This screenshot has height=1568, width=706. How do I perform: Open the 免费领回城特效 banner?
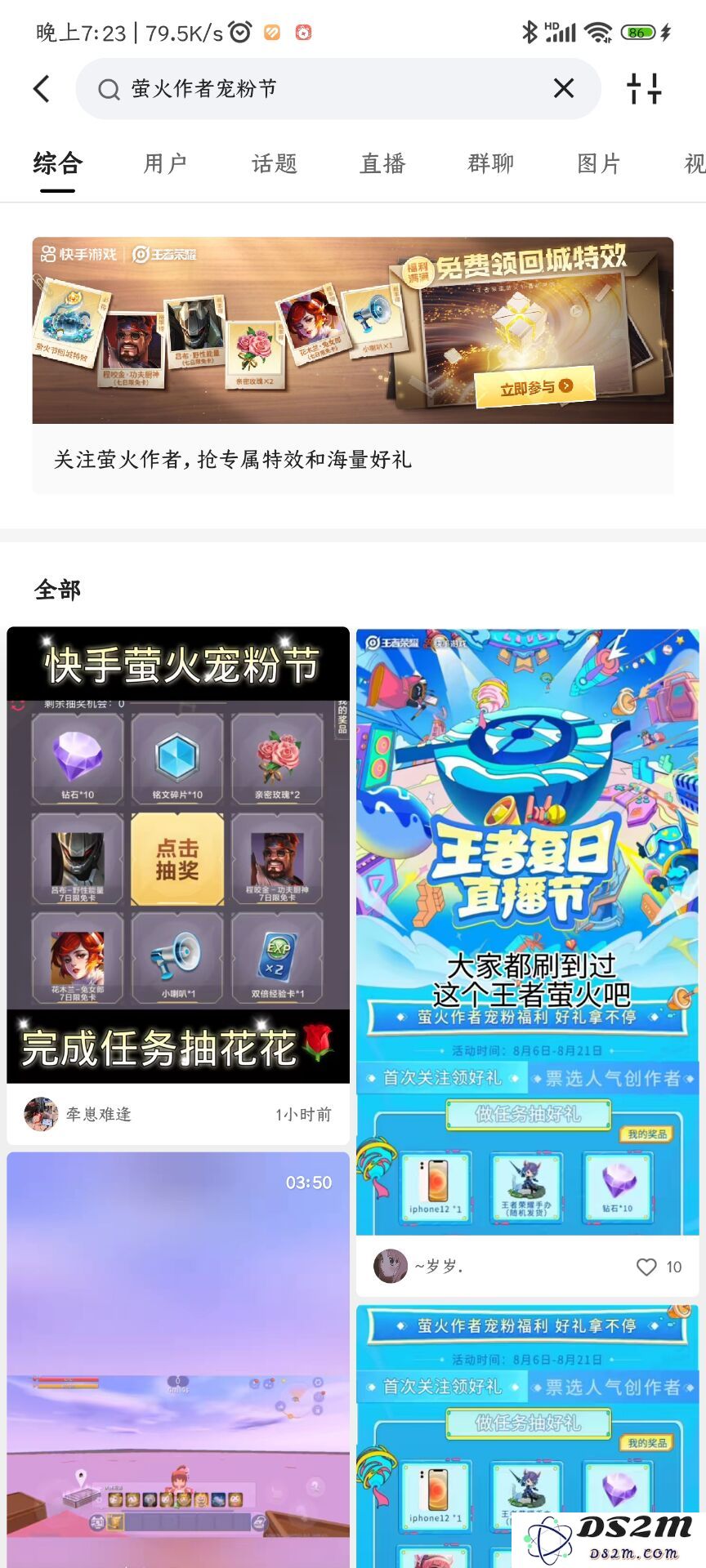pos(353,330)
